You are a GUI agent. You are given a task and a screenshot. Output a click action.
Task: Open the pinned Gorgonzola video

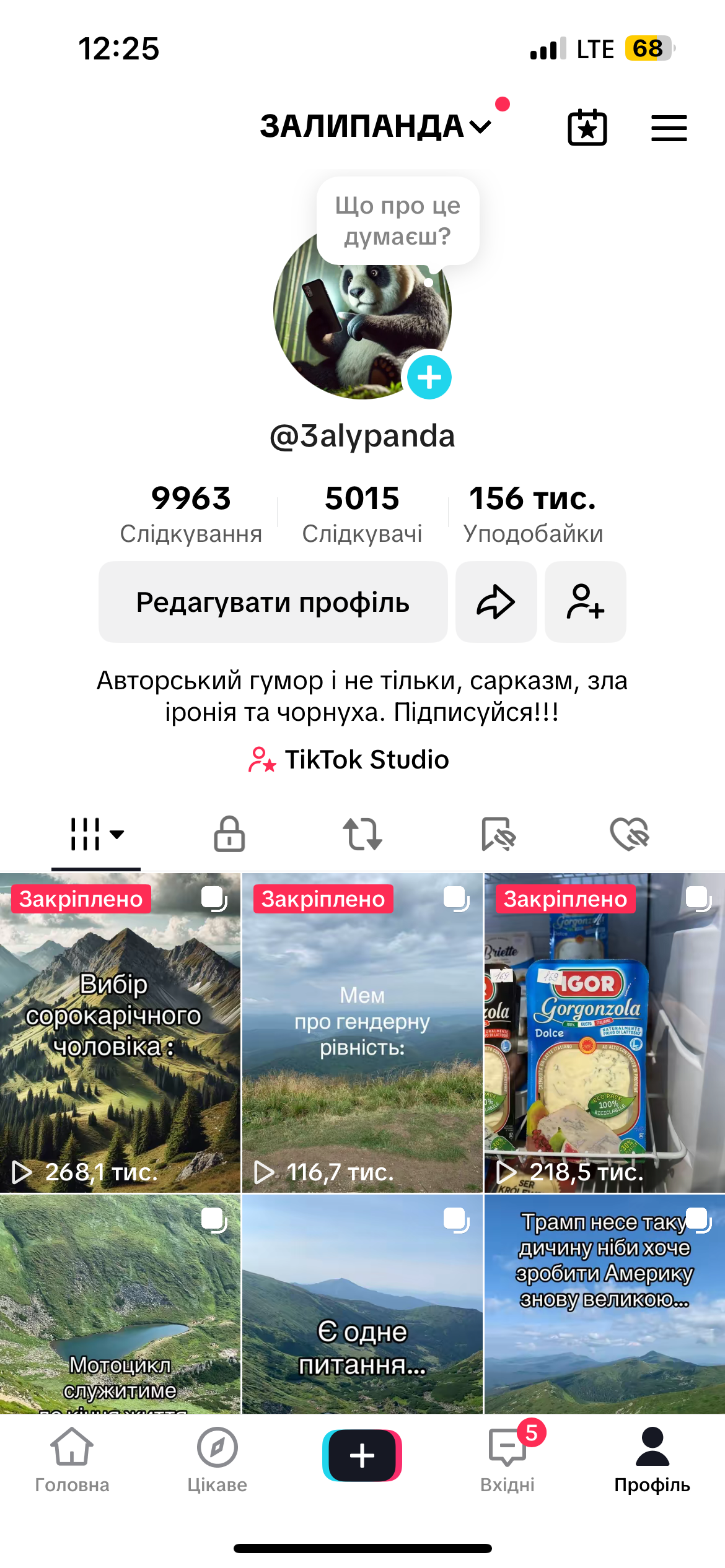(604, 1032)
